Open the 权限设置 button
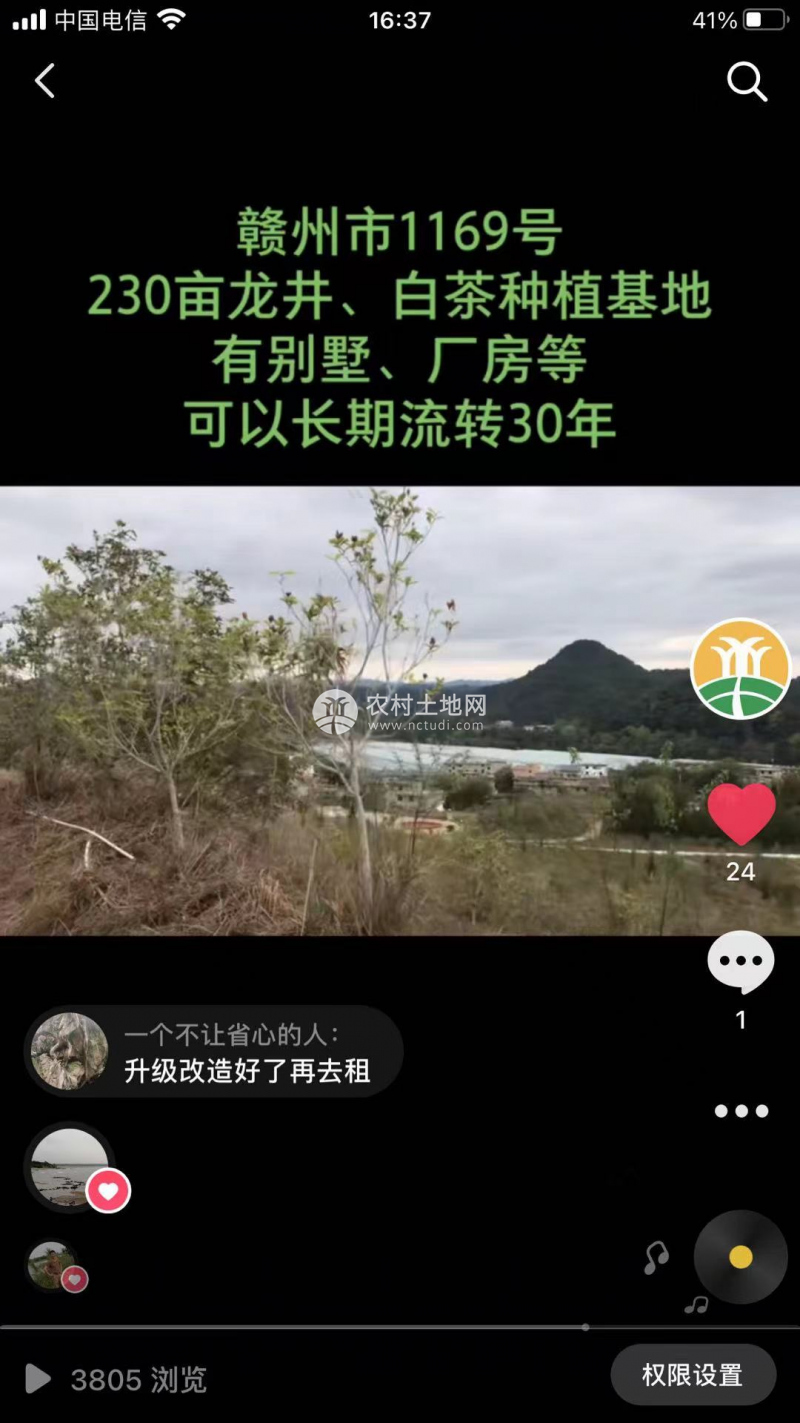This screenshot has width=800, height=1423. 693,1375
